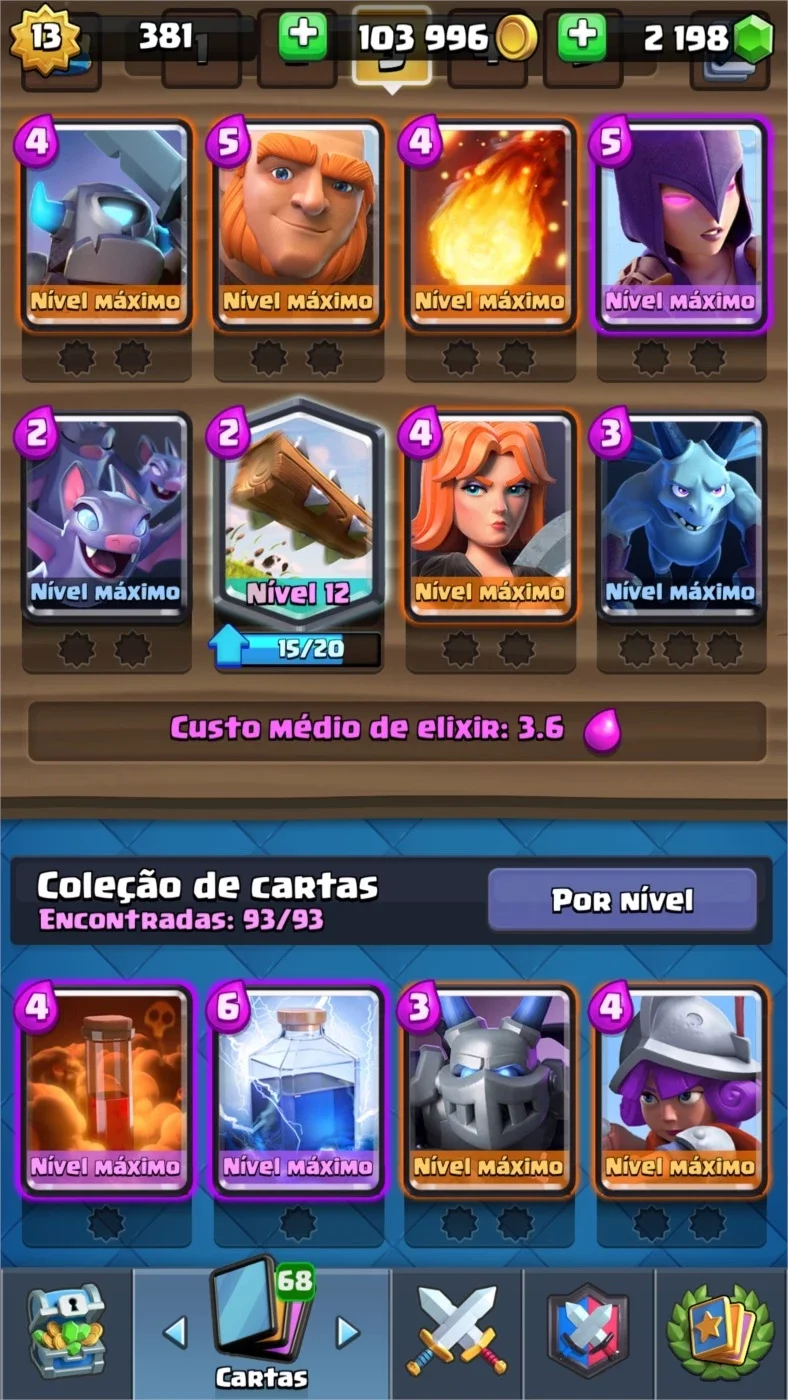Open the Musketeer card in collection

tap(682, 1090)
